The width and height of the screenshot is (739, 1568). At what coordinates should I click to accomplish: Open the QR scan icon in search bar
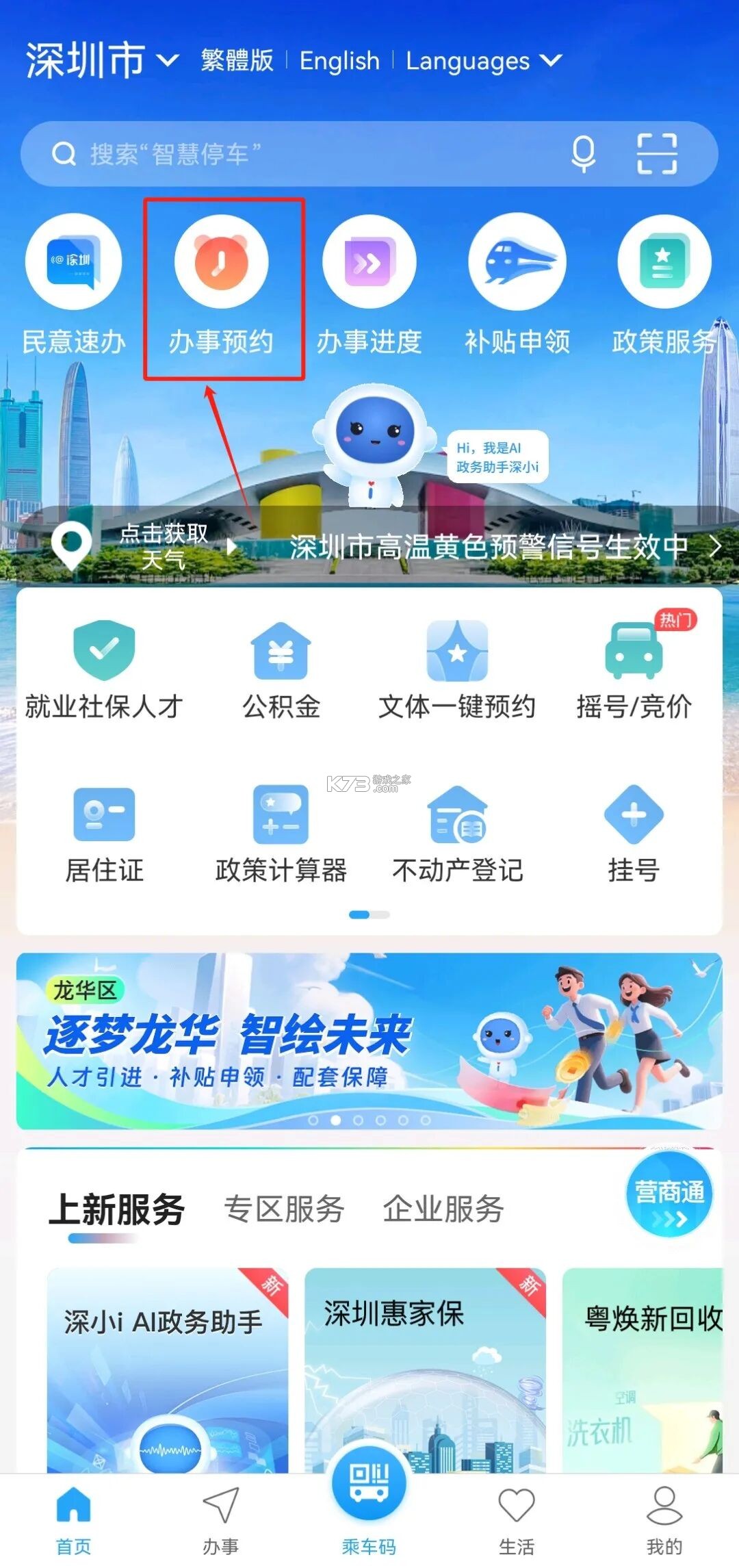(x=659, y=154)
